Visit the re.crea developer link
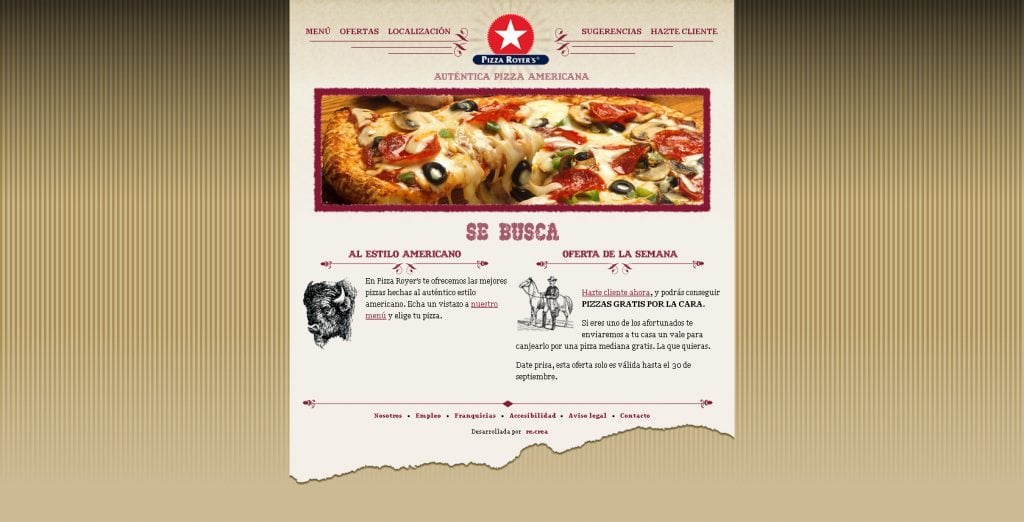The image size is (1024, 522). click(537, 432)
